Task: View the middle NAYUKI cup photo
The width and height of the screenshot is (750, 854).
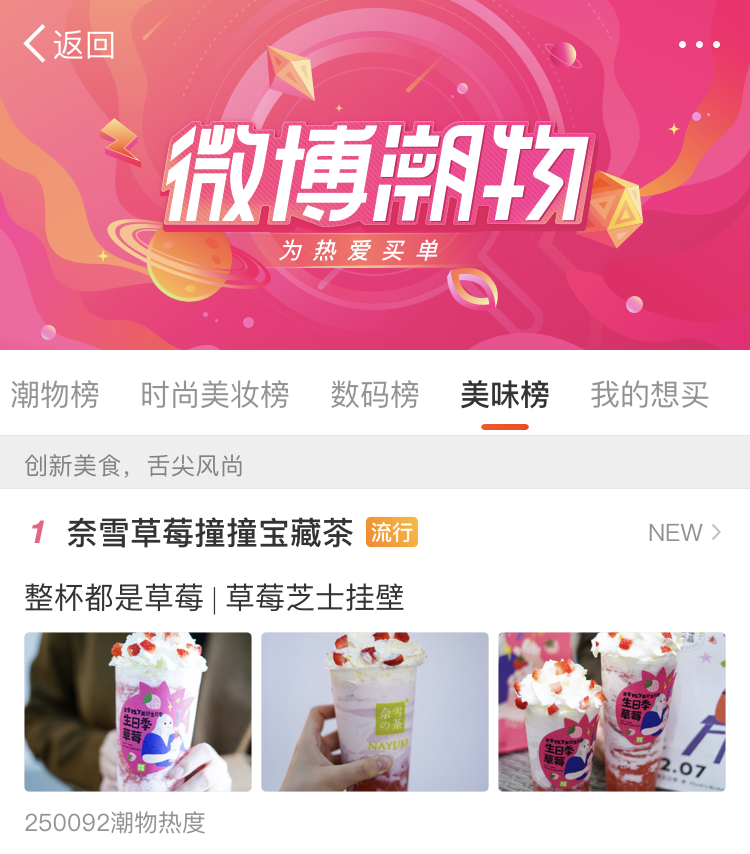Action: (375, 712)
